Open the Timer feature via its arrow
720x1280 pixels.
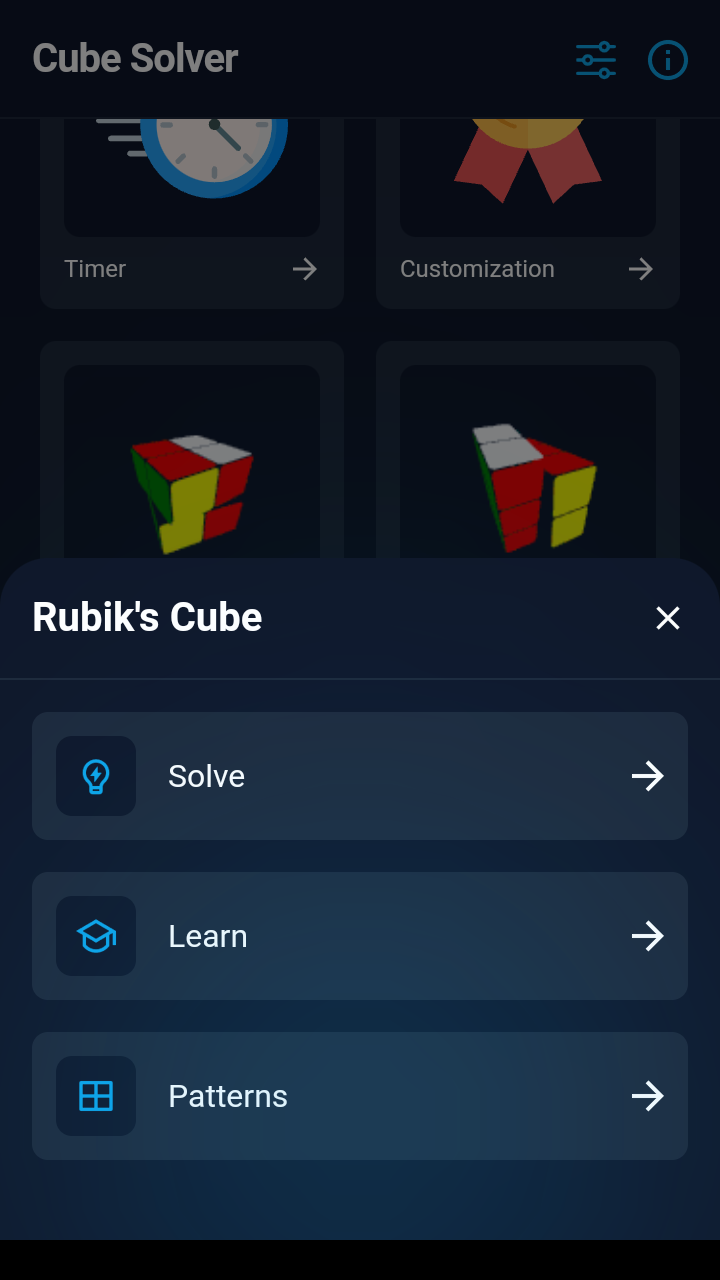point(305,269)
